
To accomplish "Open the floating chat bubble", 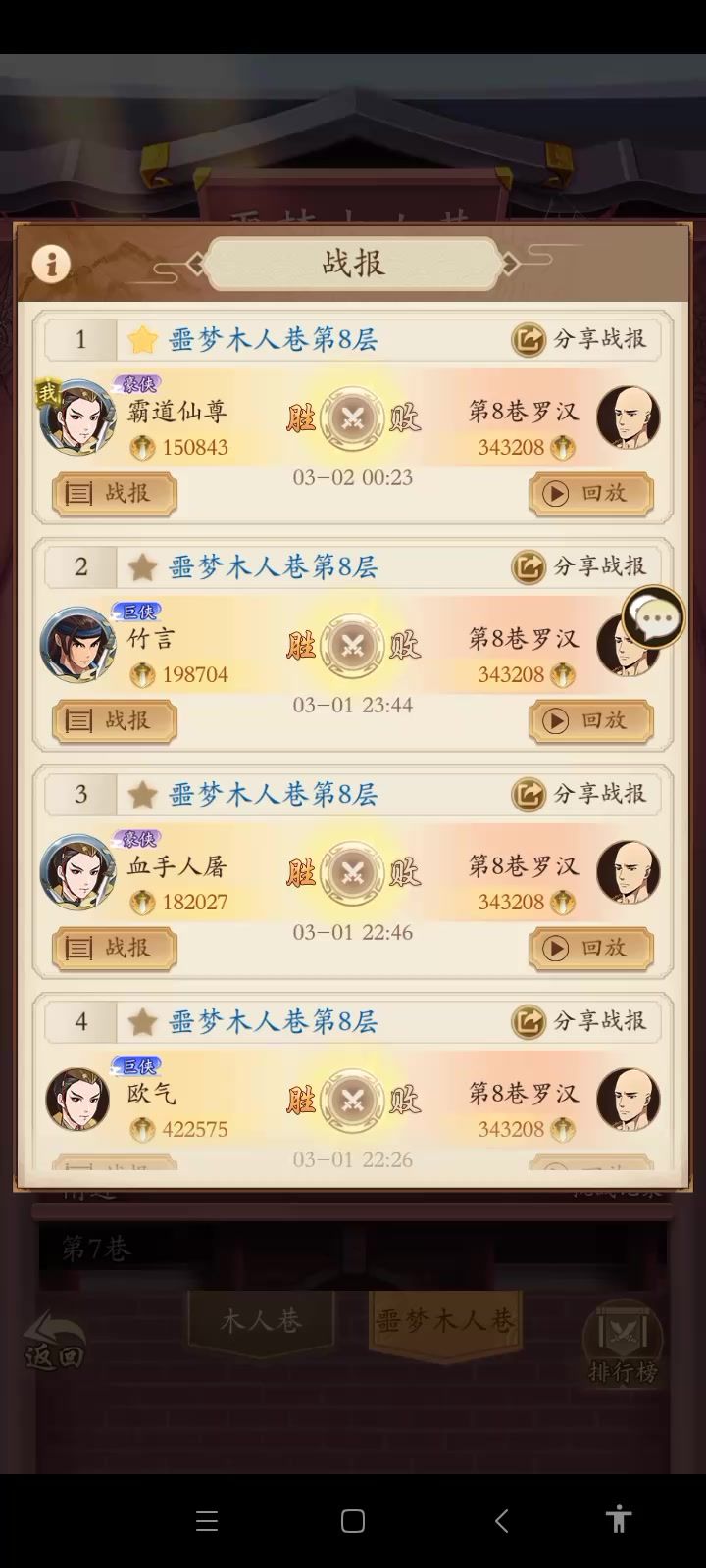I will (654, 617).
